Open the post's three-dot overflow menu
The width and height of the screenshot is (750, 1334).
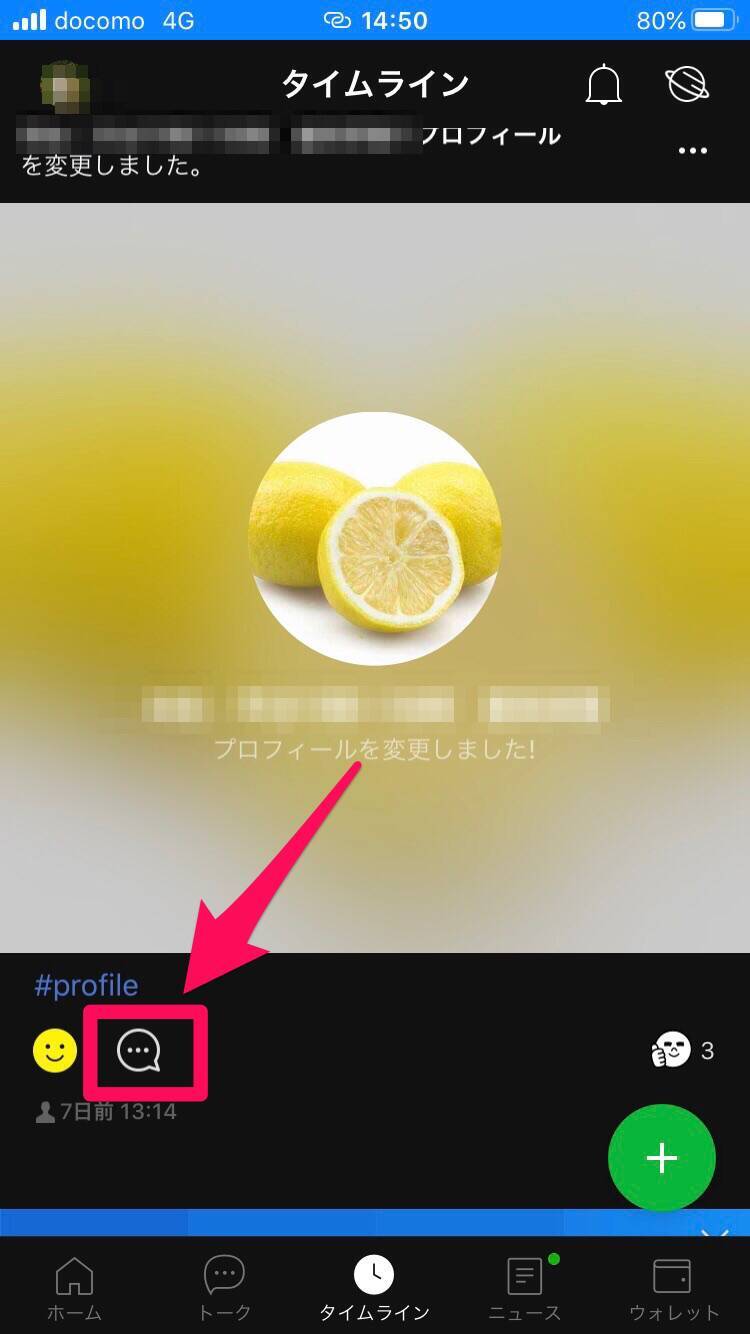click(x=692, y=151)
